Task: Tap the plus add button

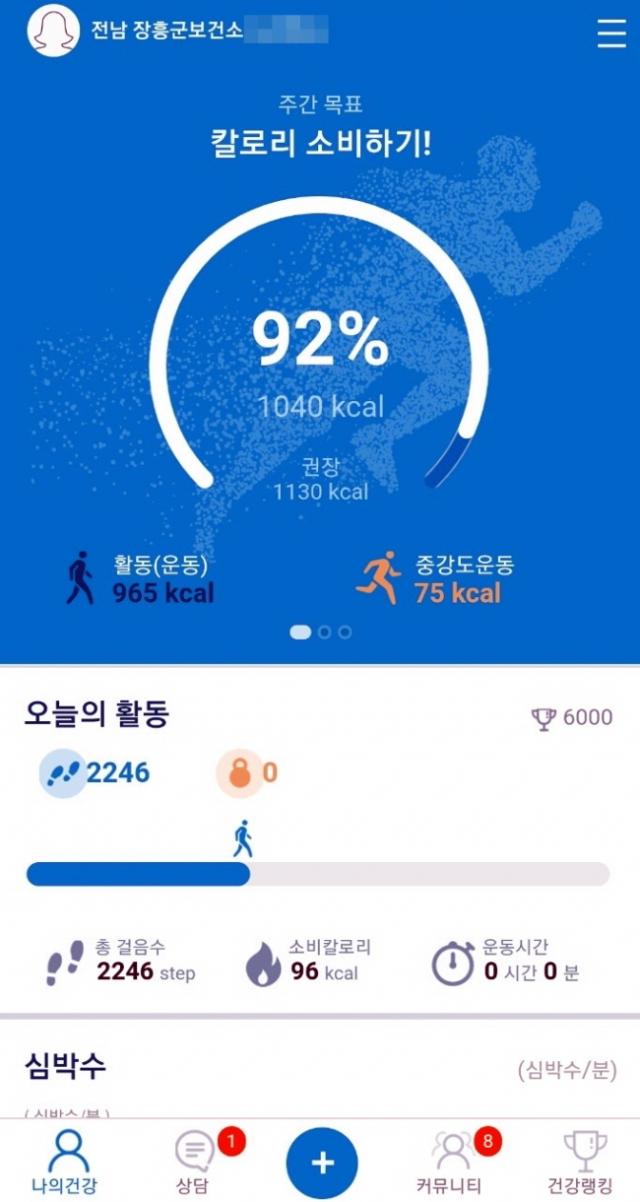Action: [321, 1162]
